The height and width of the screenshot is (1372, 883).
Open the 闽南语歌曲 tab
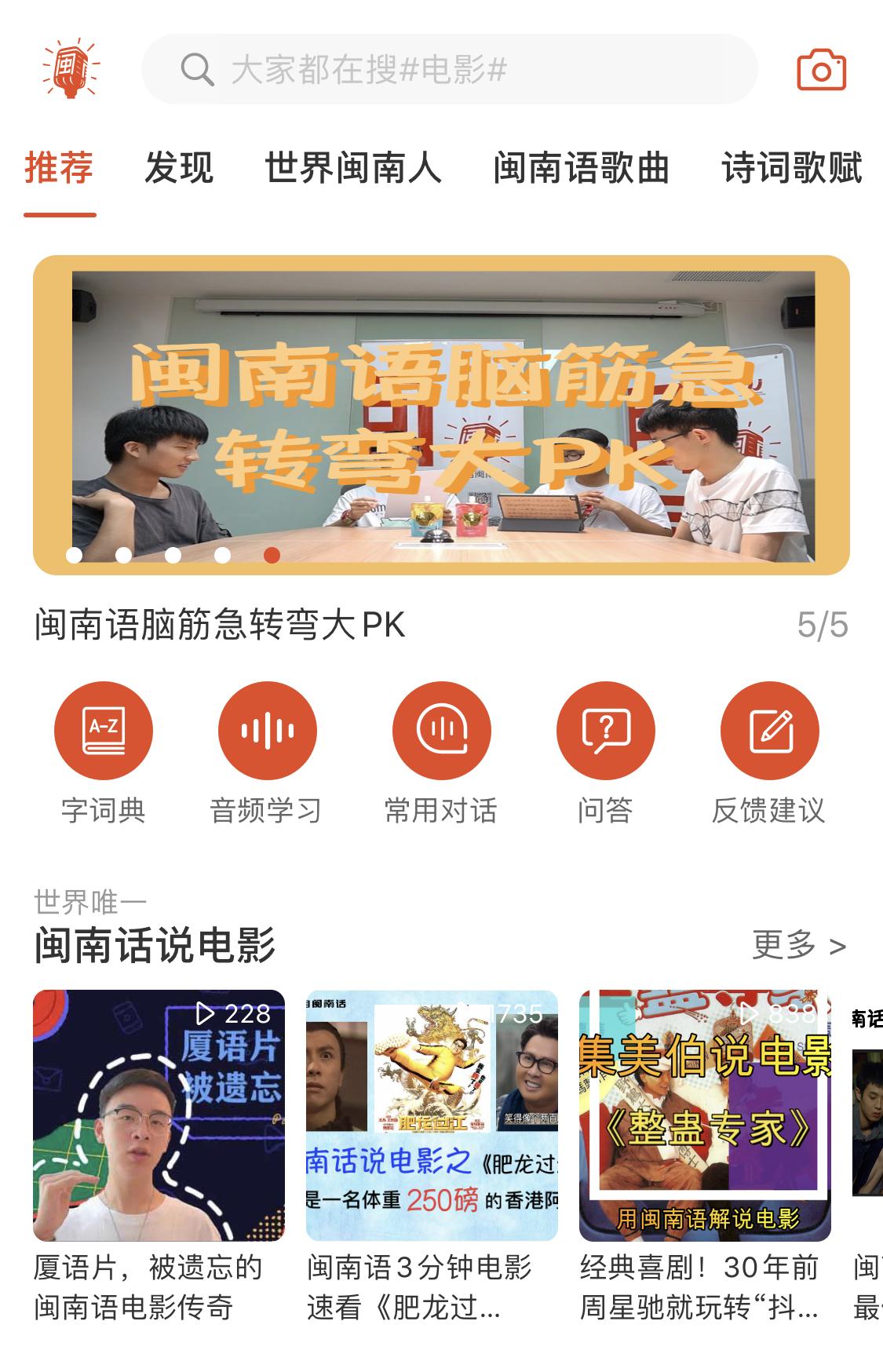tap(581, 168)
